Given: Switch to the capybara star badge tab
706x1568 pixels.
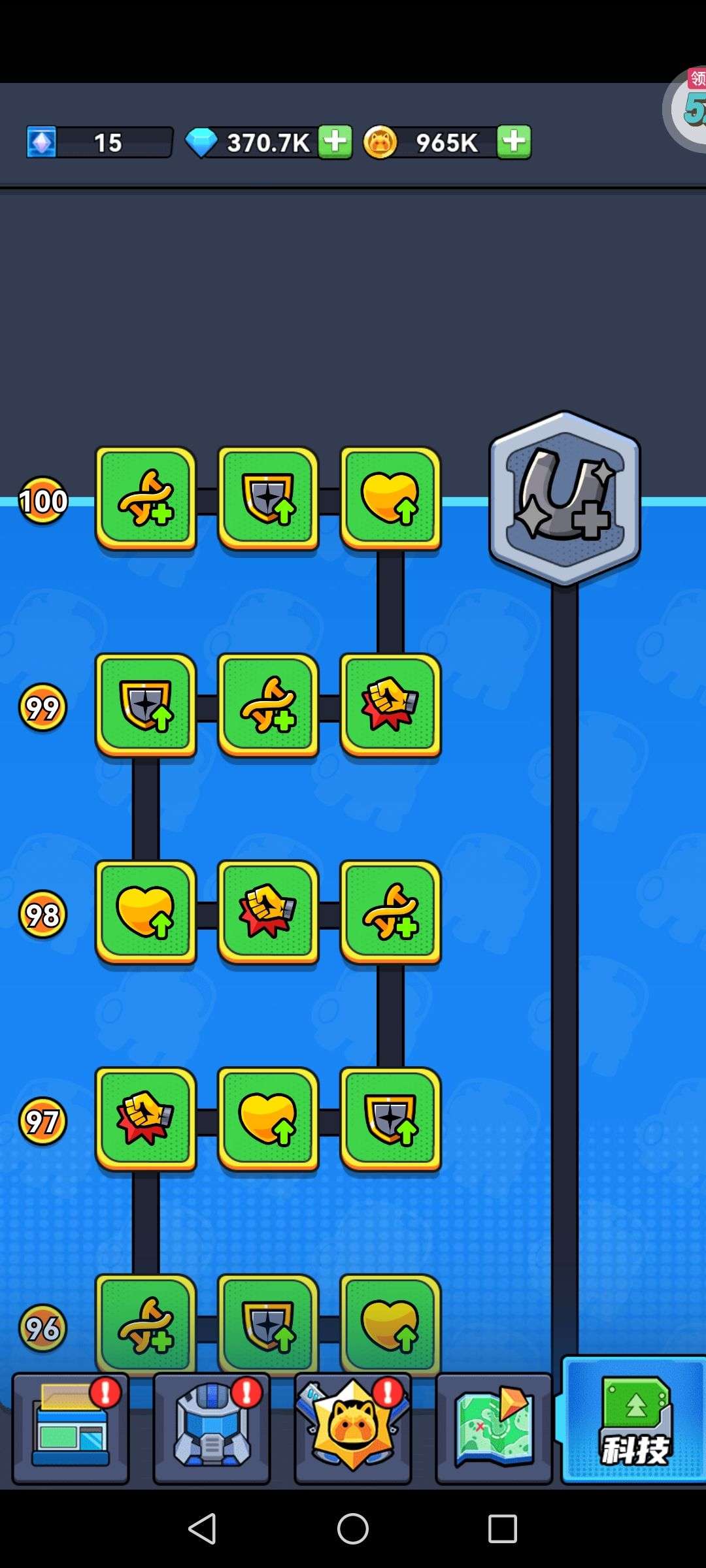Looking at the screenshot, I should coord(353,1428).
